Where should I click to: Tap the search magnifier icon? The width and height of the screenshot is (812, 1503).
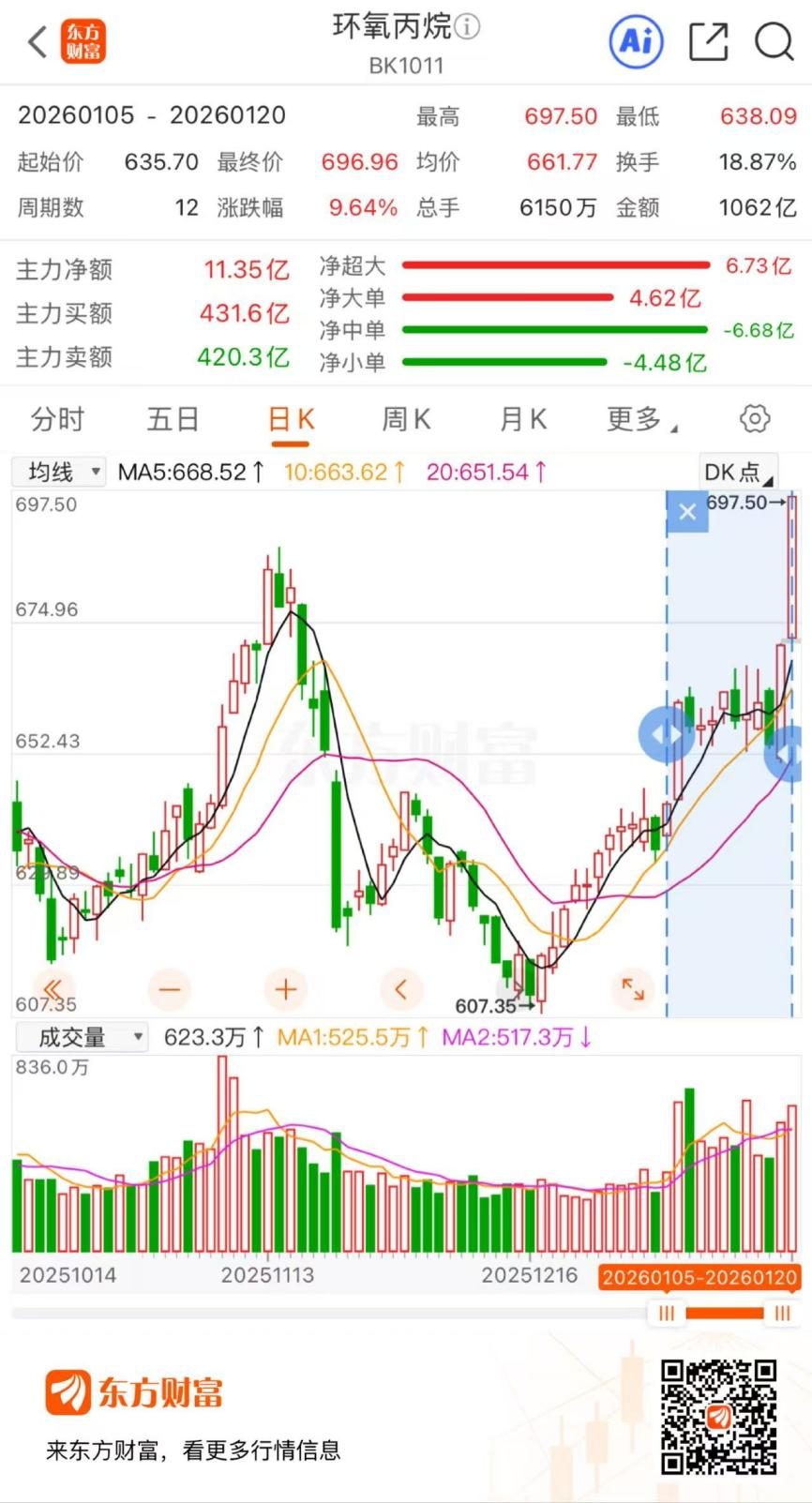point(773,42)
